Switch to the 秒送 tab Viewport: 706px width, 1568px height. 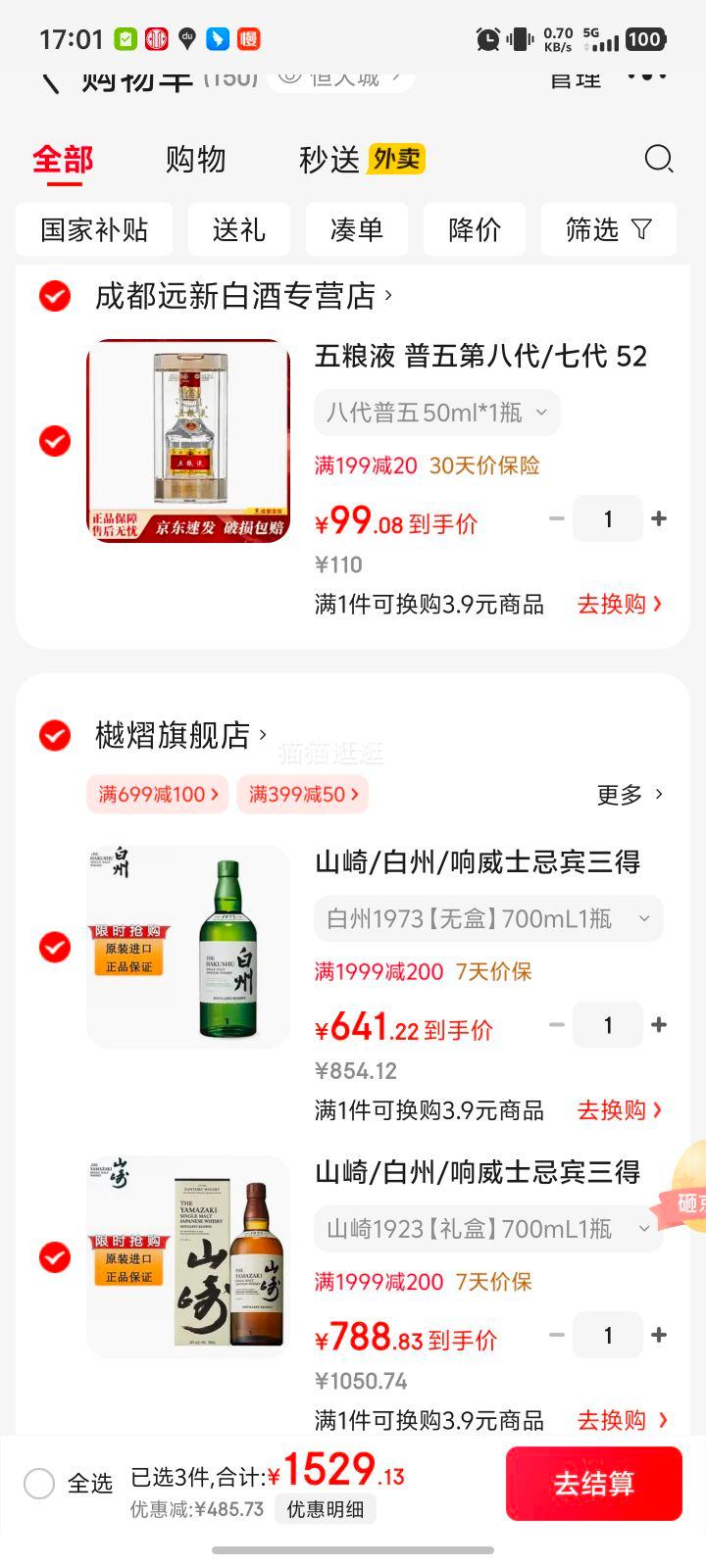(330, 159)
